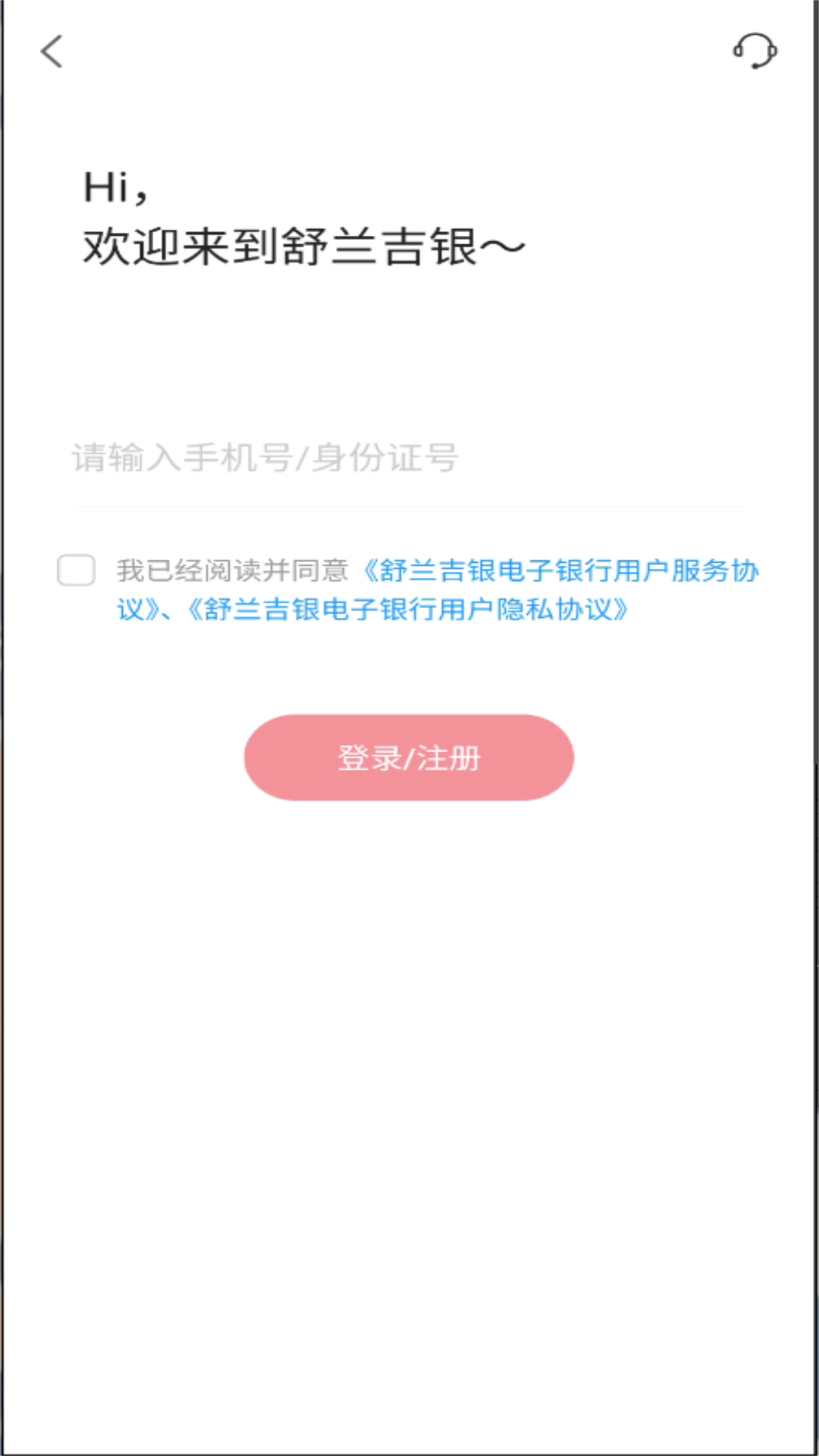Open customer service headset icon
Screen dimensions: 819x1456
click(x=754, y=52)
